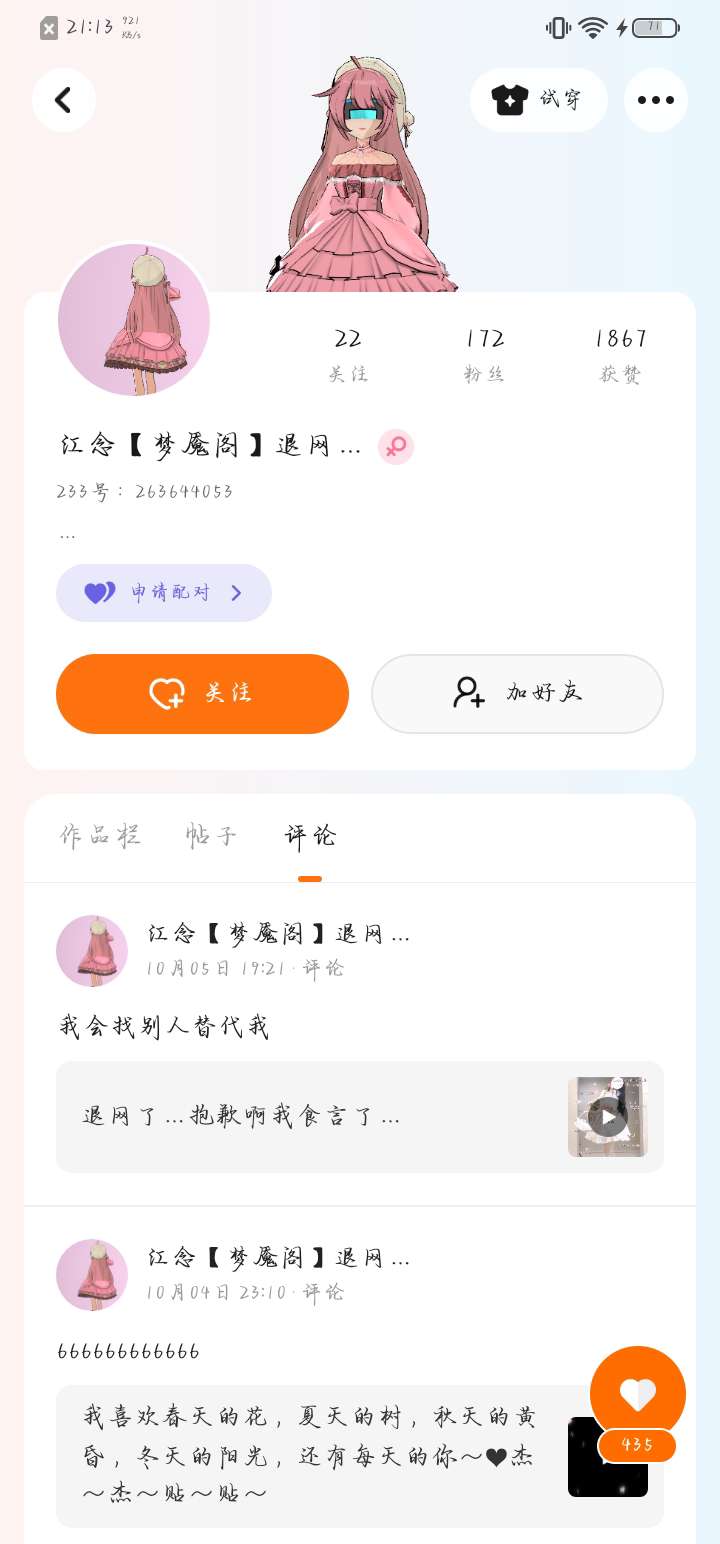The width and height of the screenshot is (720, 1544).
Task: Tap 加好友 to add as friend
Action: [x=517, y=694]
